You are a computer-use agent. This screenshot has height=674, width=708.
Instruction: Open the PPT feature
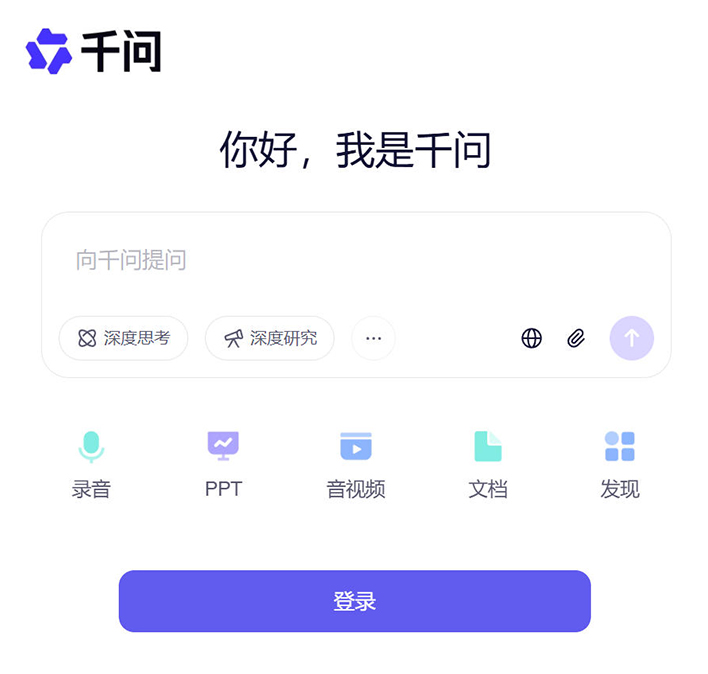tap(223, 463)
